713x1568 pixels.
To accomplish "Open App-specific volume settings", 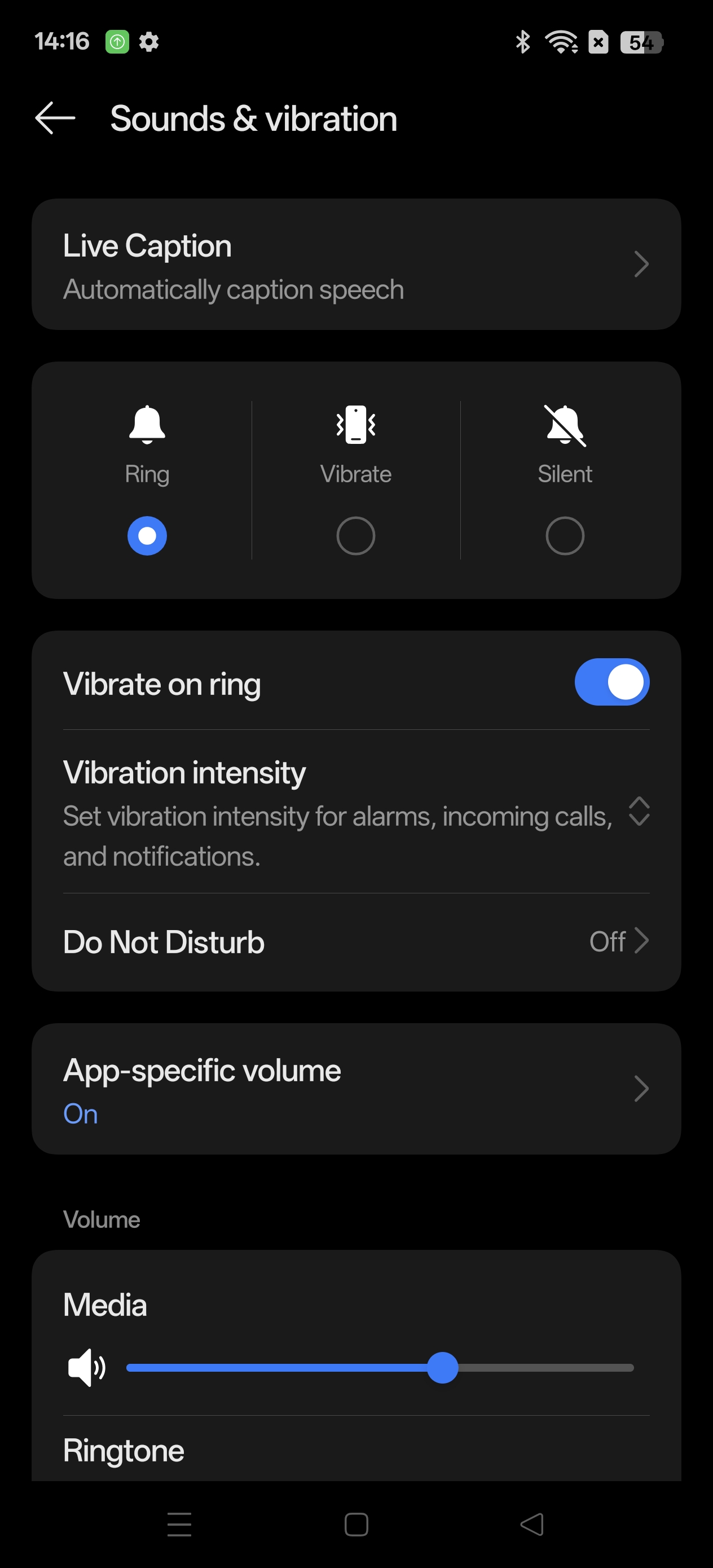I will (356, 1089).
